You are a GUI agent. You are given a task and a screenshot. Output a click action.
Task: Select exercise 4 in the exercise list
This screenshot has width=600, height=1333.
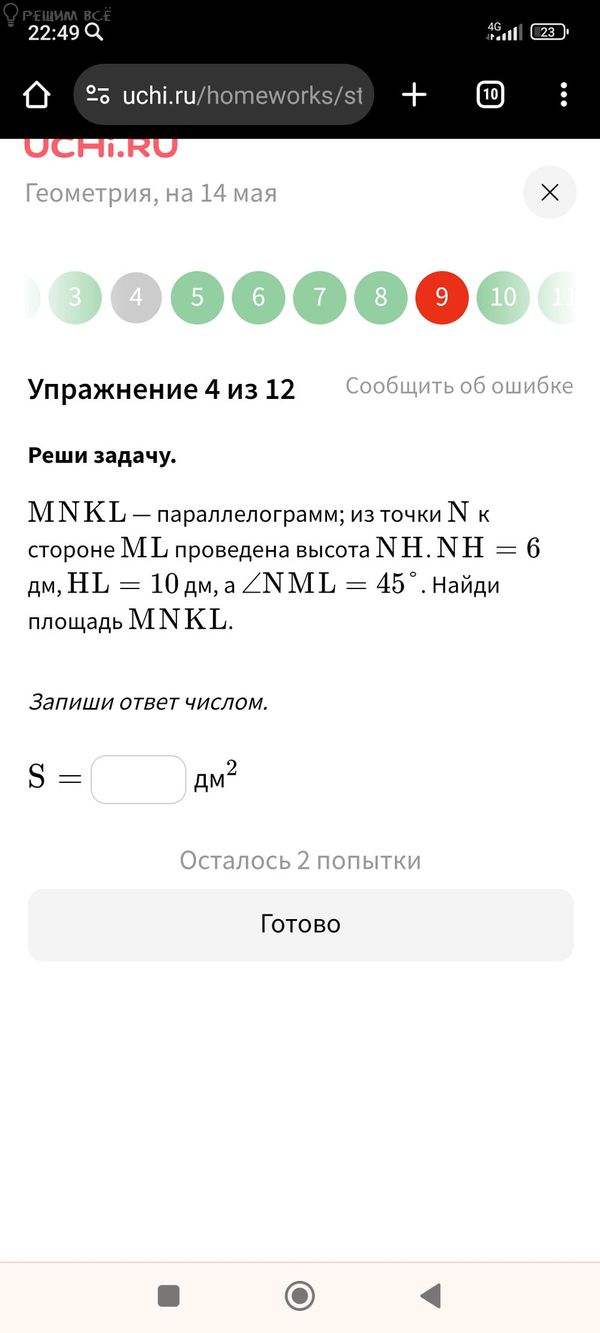136,297
